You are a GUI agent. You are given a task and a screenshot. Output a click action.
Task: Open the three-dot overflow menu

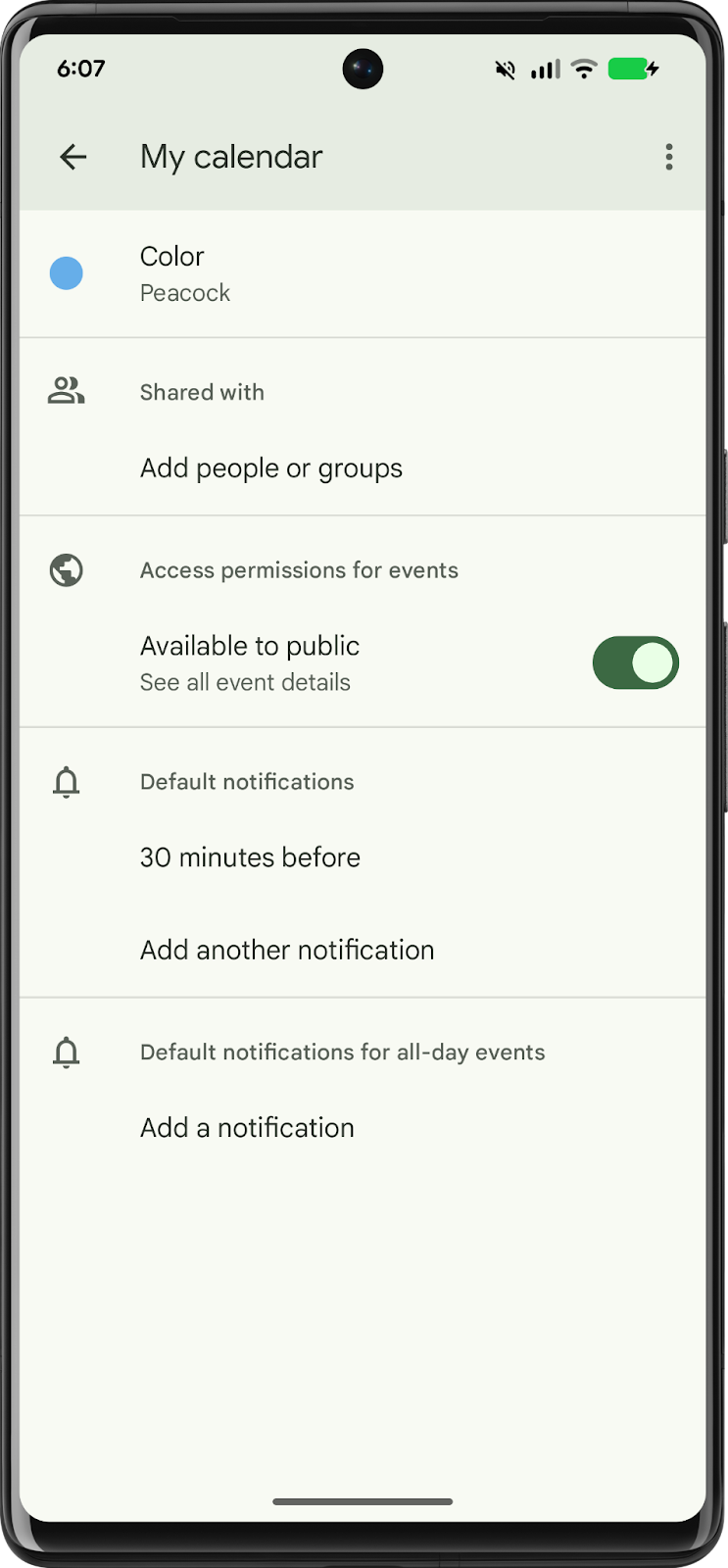tap(669, 157)
